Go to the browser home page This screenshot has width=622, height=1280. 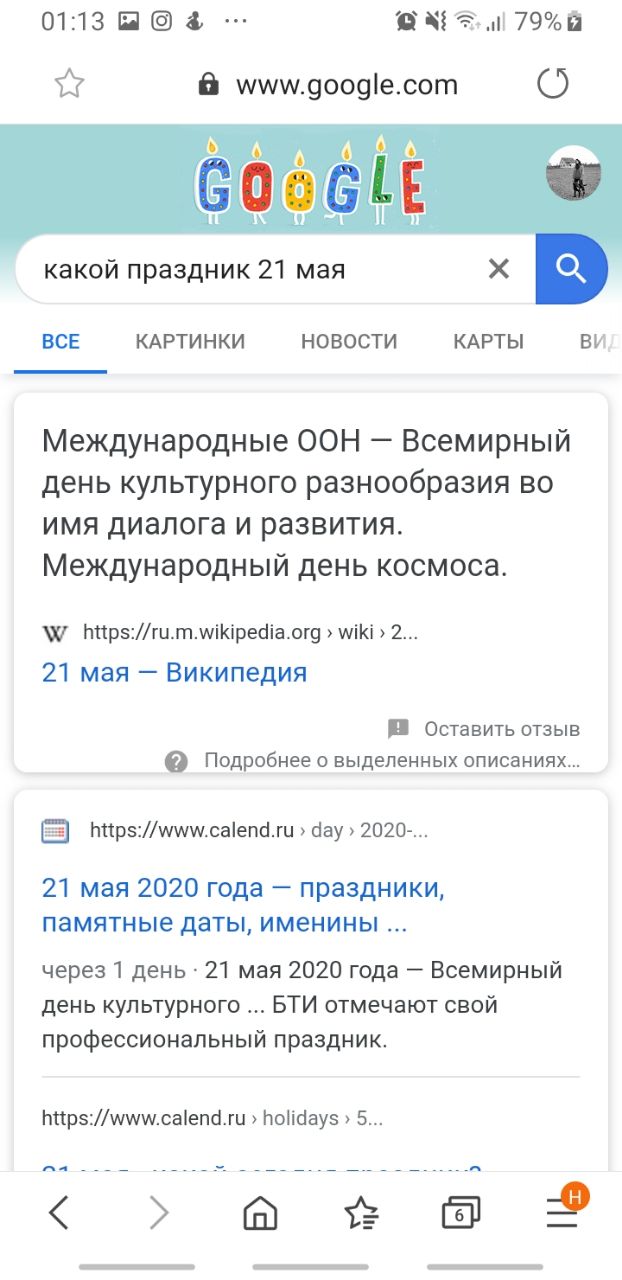pos(260,1213)
